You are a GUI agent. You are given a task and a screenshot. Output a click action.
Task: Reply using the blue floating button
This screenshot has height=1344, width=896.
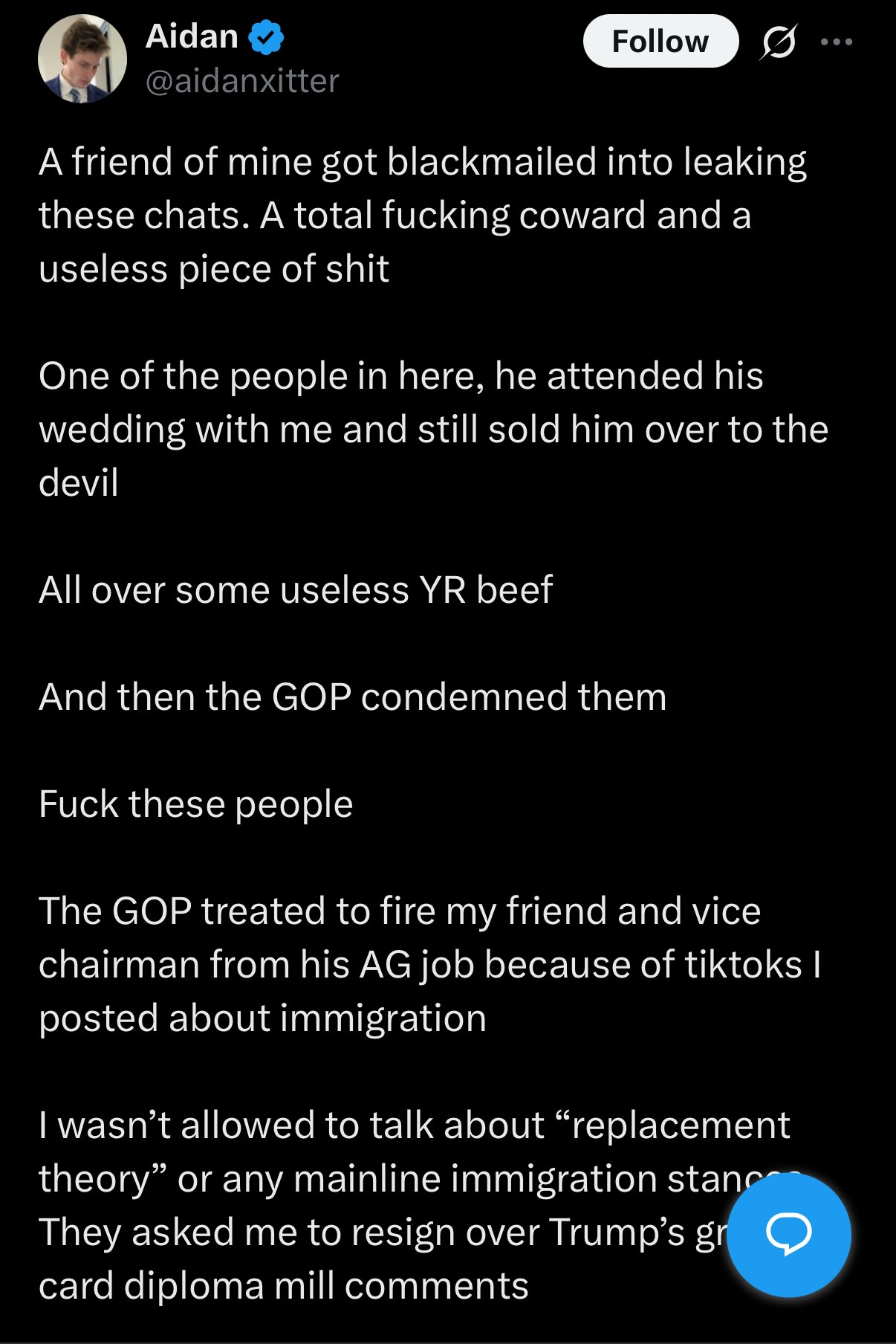tap(788, 1235)
